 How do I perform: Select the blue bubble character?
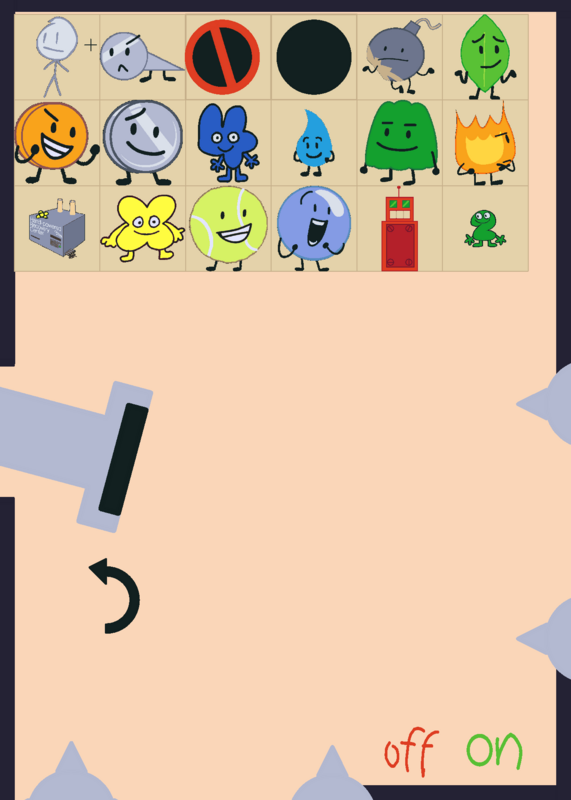[314, 228]
